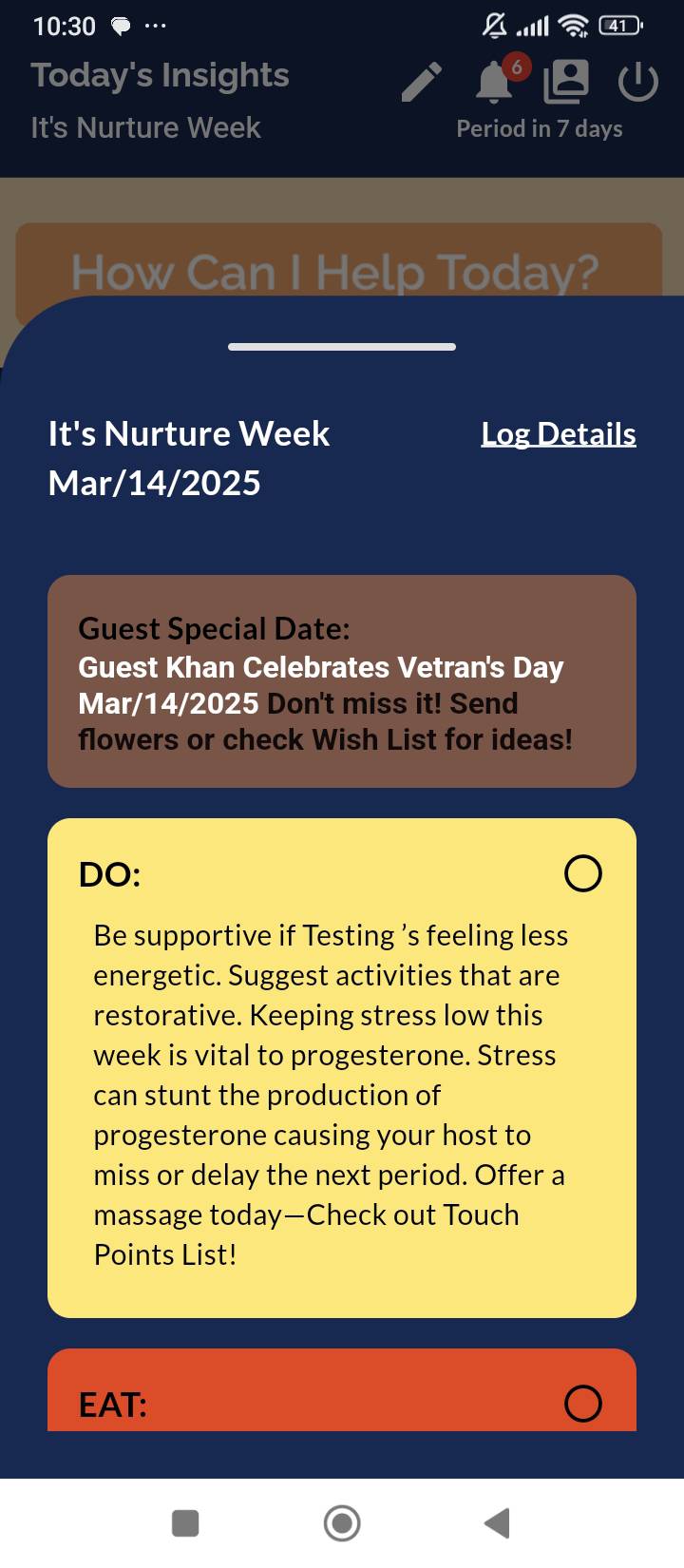This screenshot has width=684, height=1568.
Task: Check the circle on the EAT card
Action: [582, 1404]
